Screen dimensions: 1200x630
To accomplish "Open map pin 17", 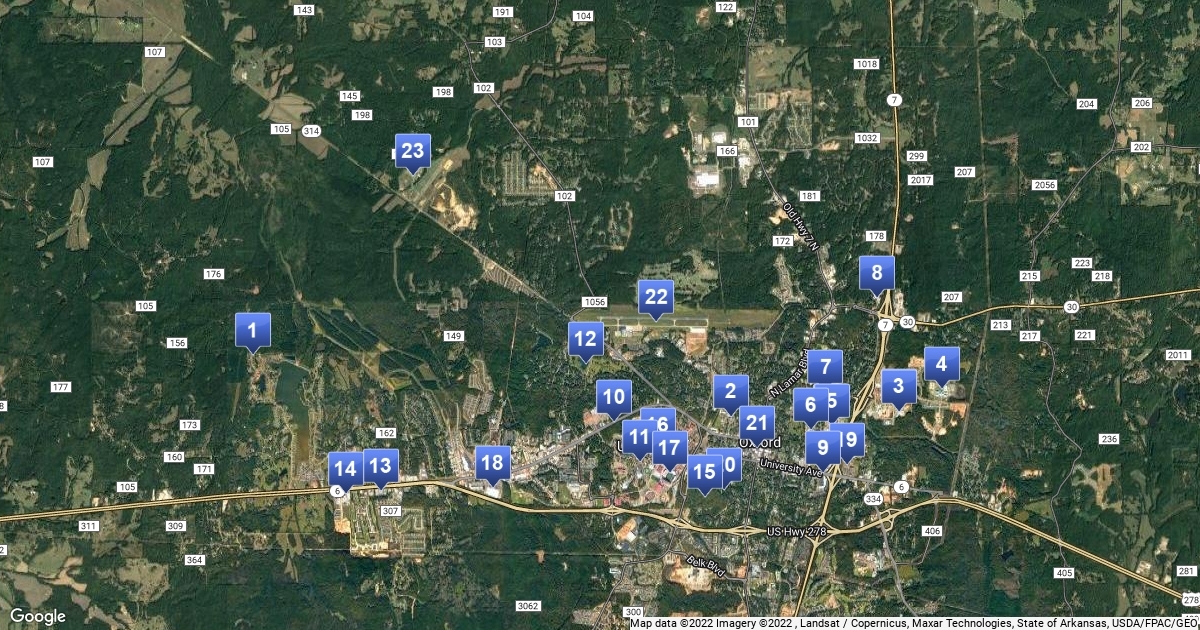I will (670, 447).
